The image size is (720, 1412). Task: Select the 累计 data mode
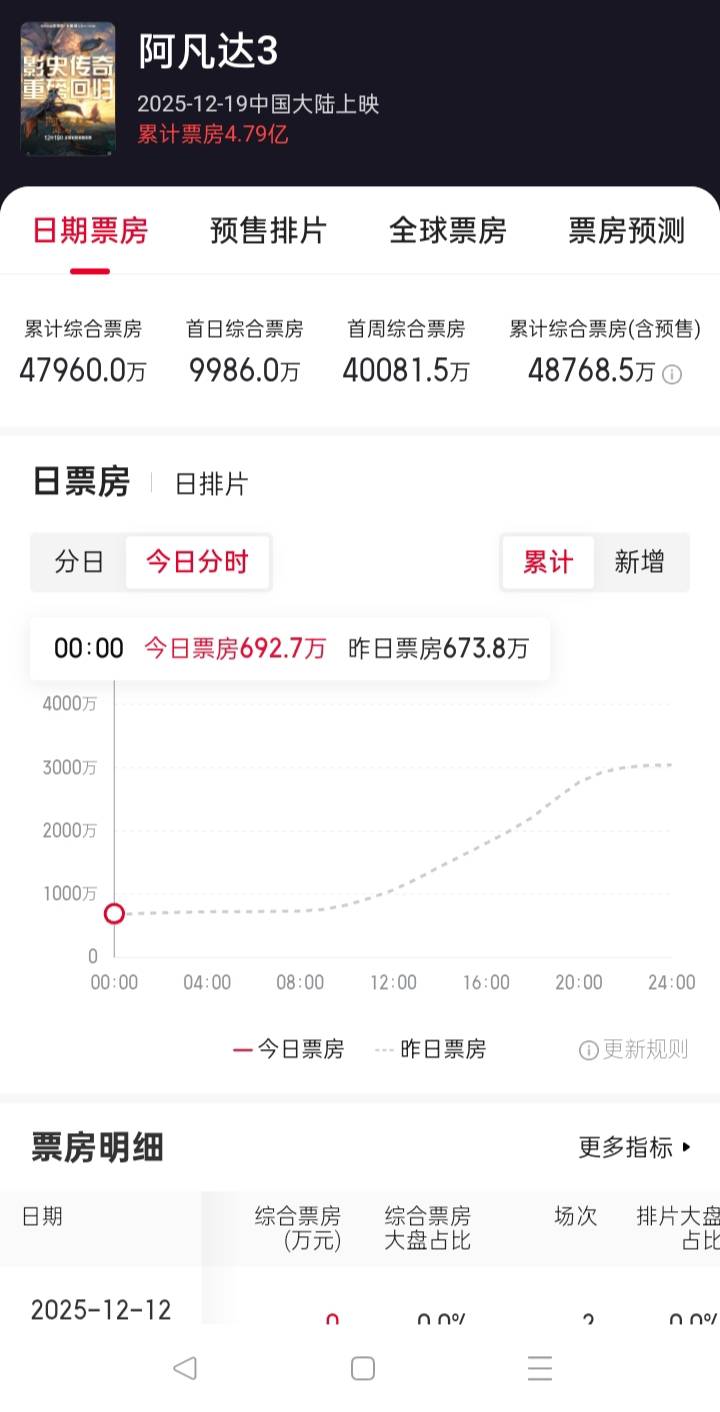(x=547, y=562)
